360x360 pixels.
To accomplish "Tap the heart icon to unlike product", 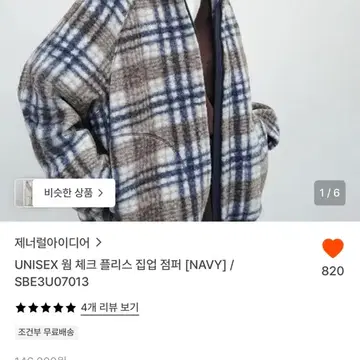I will [x=333, y=248].
